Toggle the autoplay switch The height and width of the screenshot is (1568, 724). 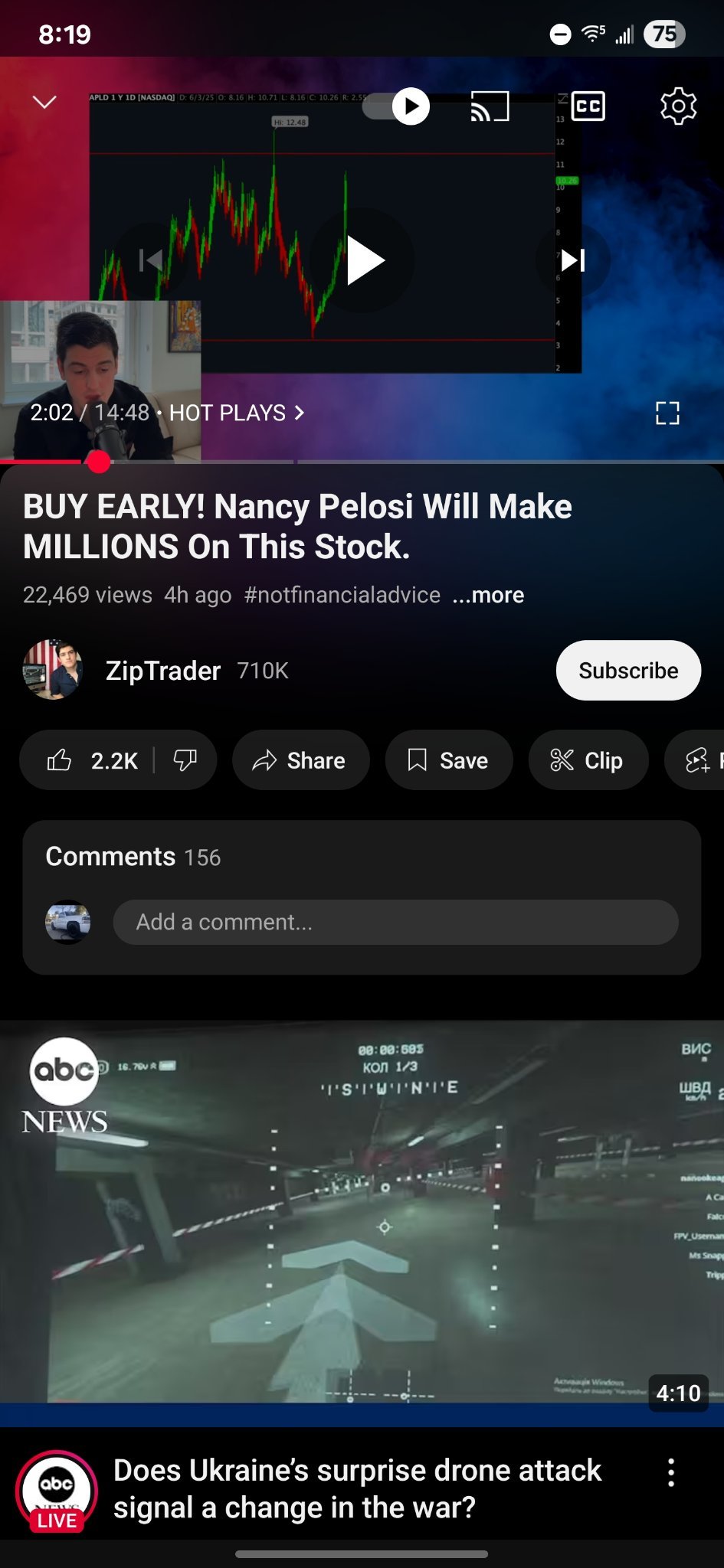coord(397,106)
